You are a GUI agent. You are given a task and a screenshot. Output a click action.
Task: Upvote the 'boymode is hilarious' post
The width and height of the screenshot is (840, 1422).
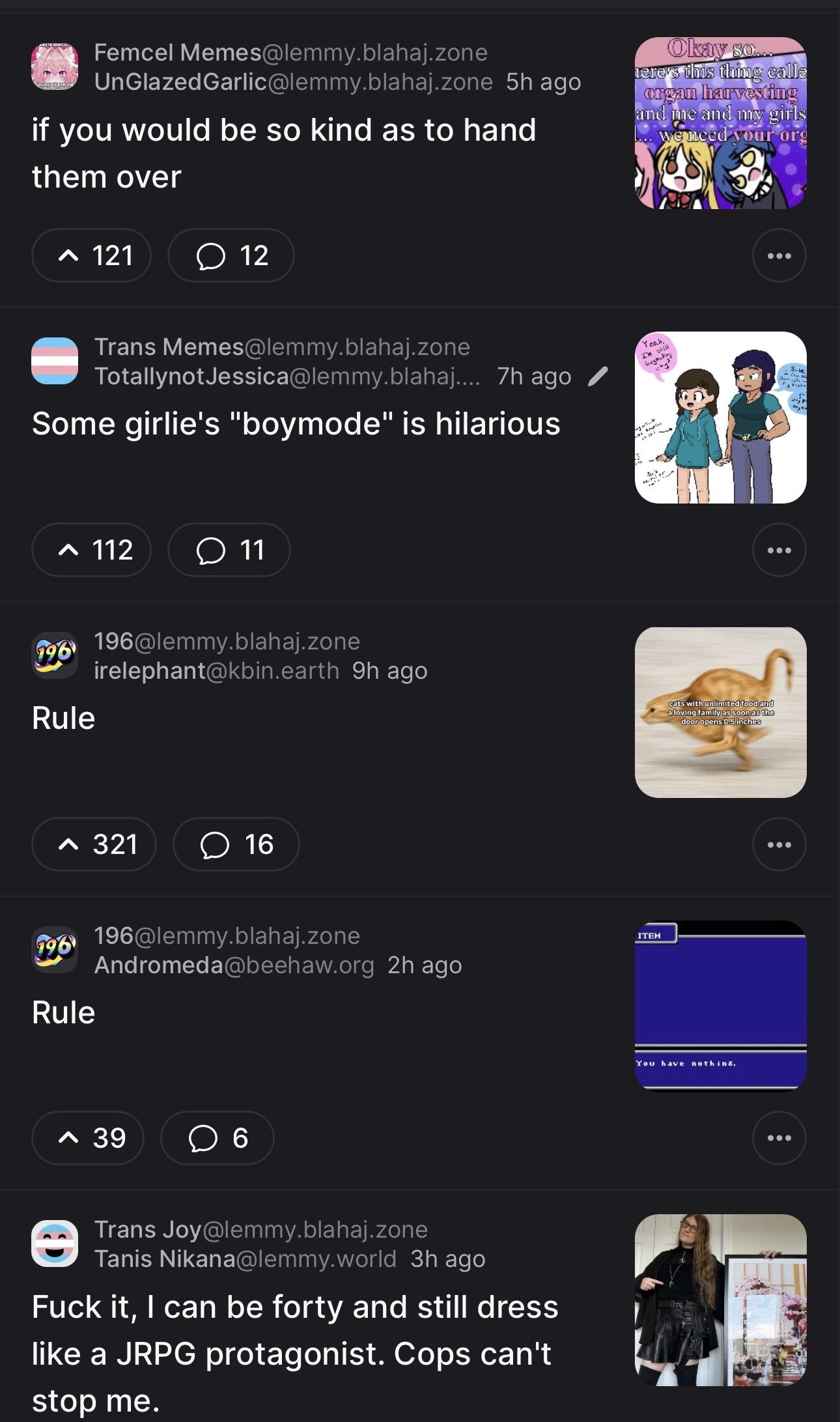pyautogui.click(x=91, y=550)
